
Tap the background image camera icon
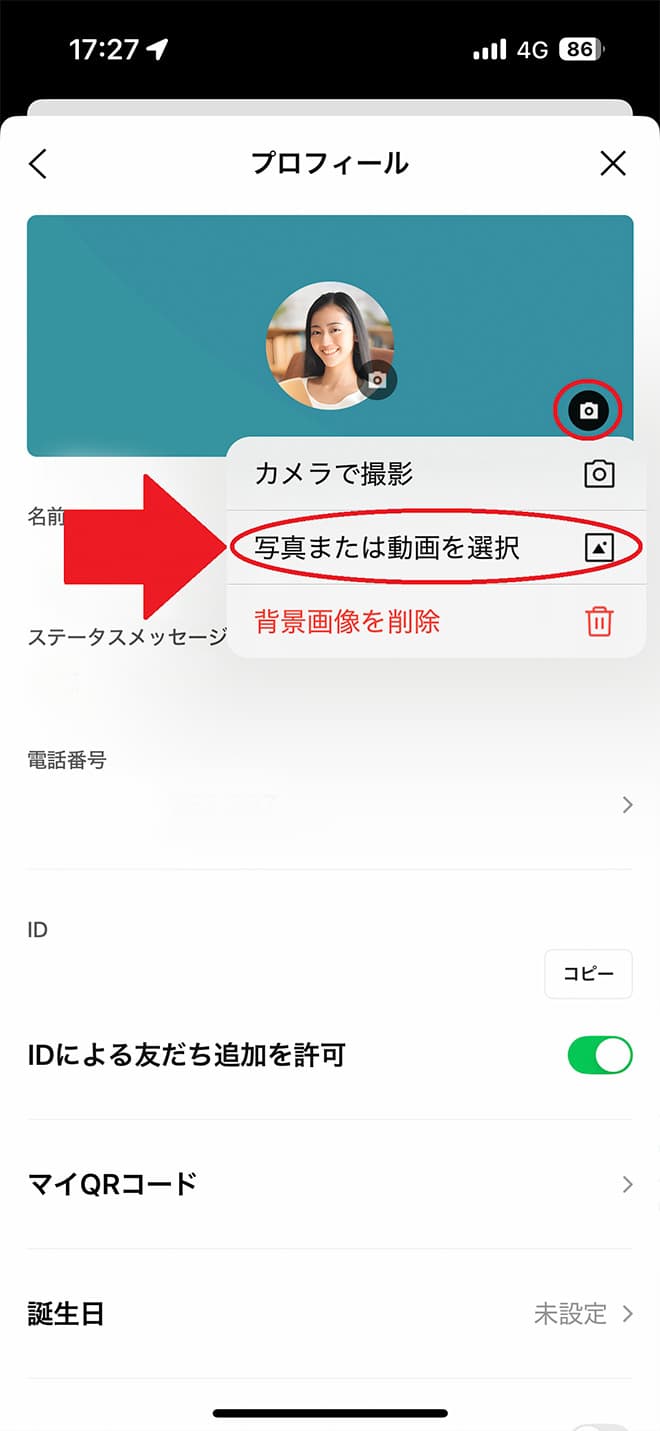pos(588,410)
